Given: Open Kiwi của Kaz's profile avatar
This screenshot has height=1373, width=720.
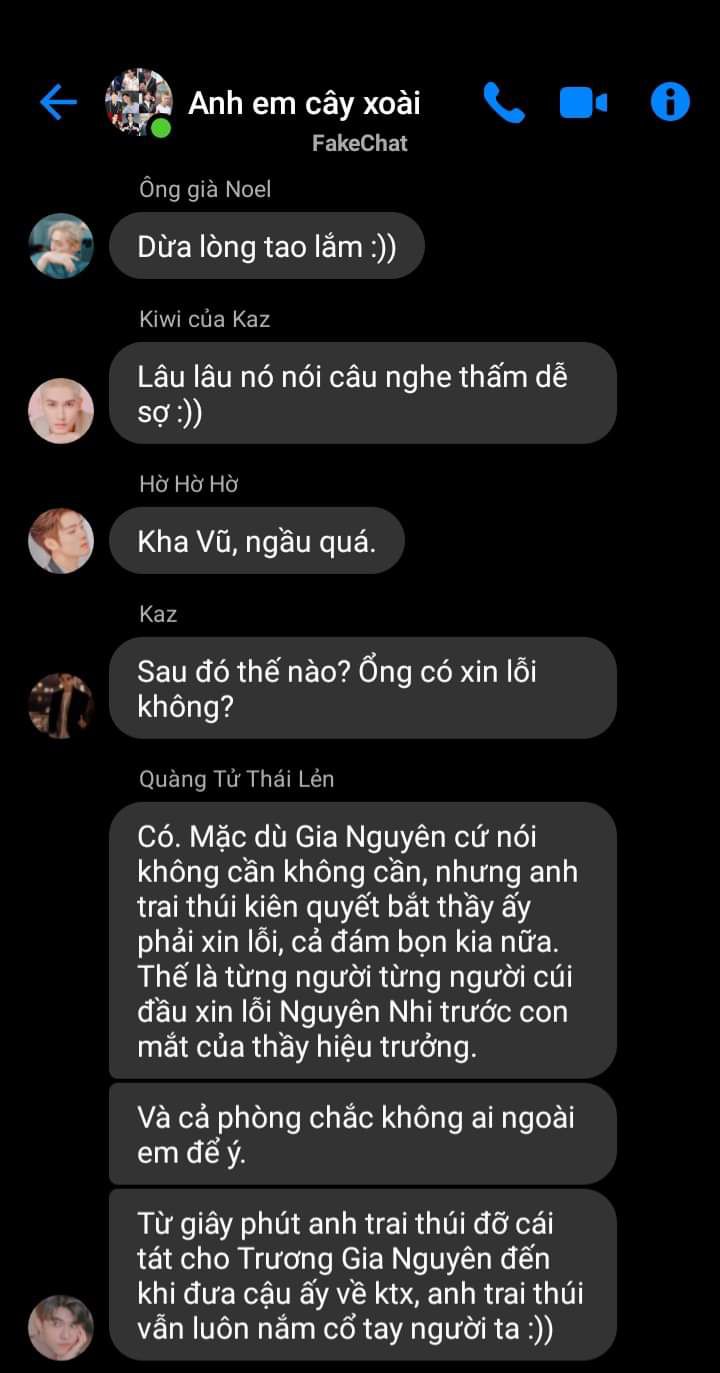Looking at the screenshot, I should (61, 410).
